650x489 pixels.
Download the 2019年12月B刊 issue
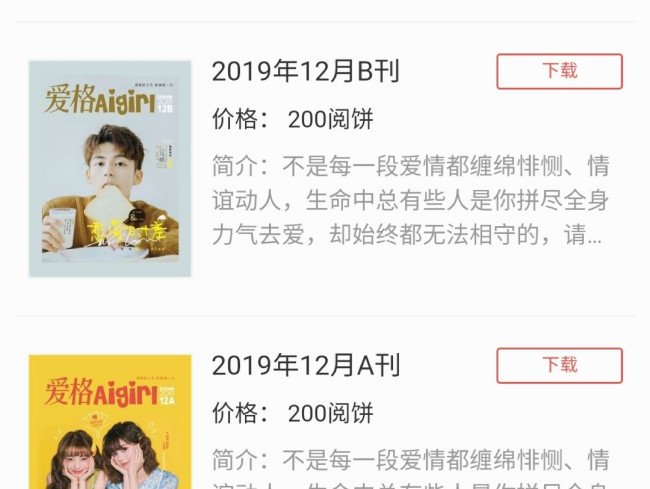[559, 71]
